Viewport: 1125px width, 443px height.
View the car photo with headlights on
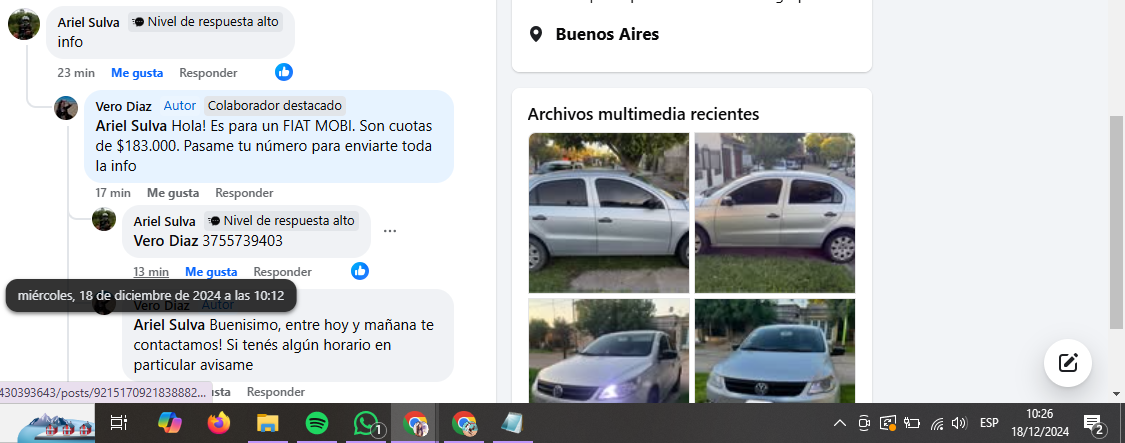pos(608,350)
